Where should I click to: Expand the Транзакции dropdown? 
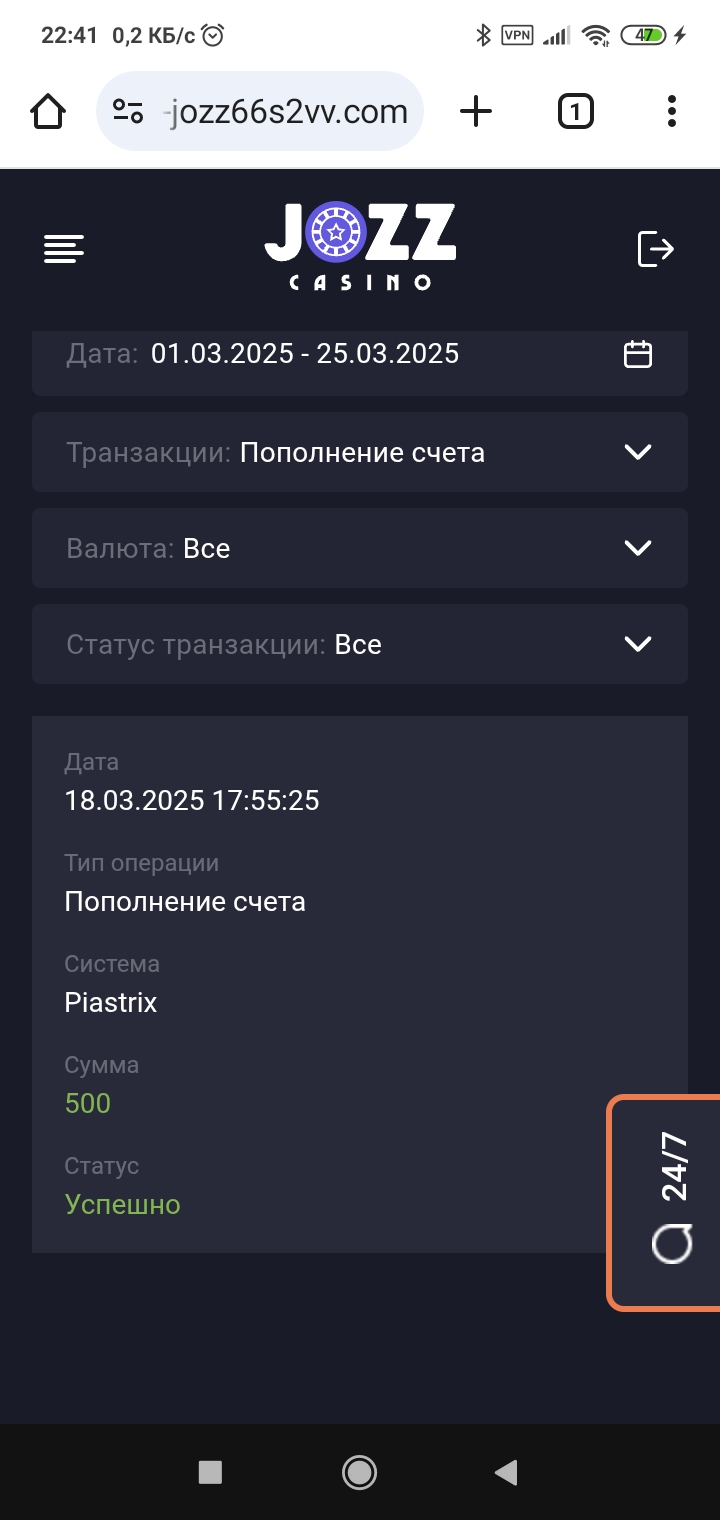coord(360,452)
